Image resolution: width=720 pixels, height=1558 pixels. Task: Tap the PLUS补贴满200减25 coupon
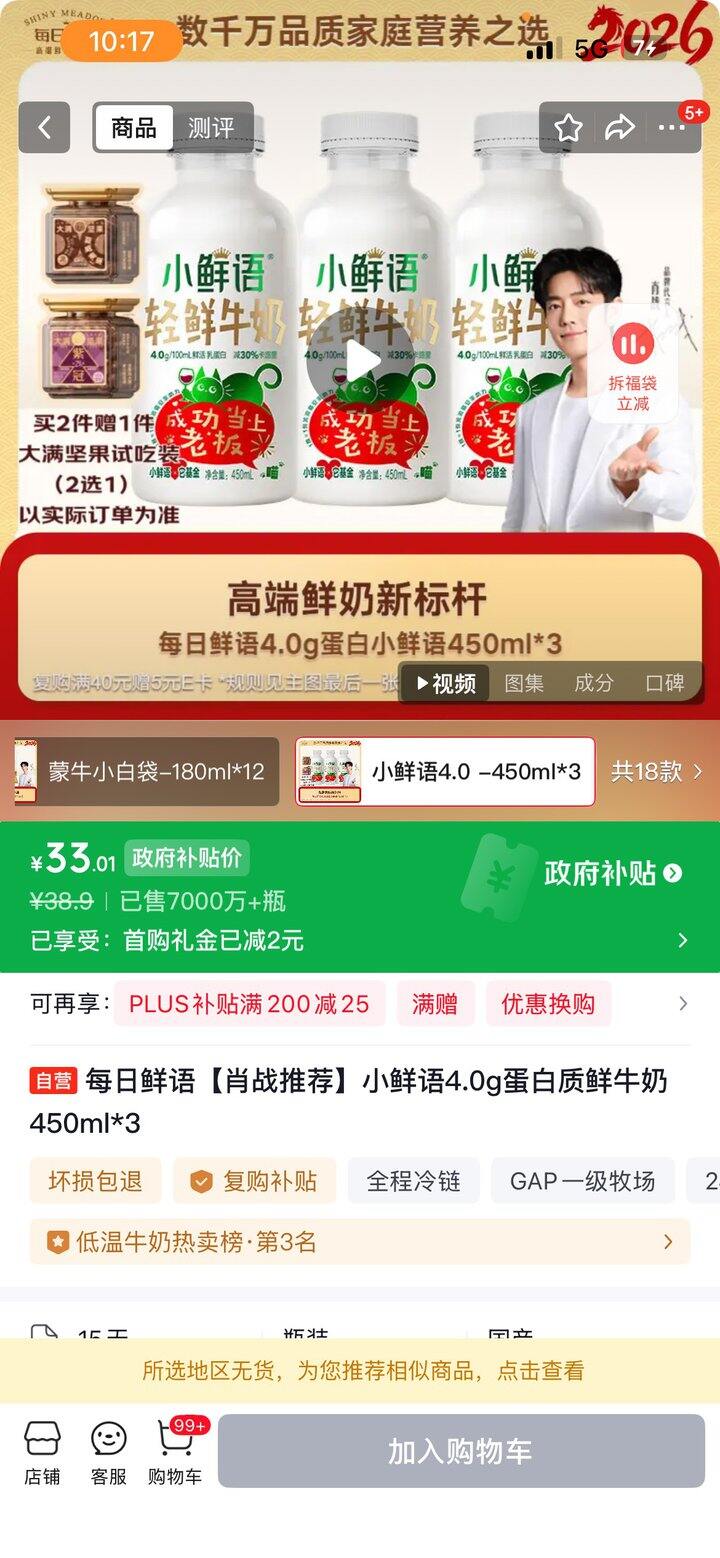(x=249, y=1004)
